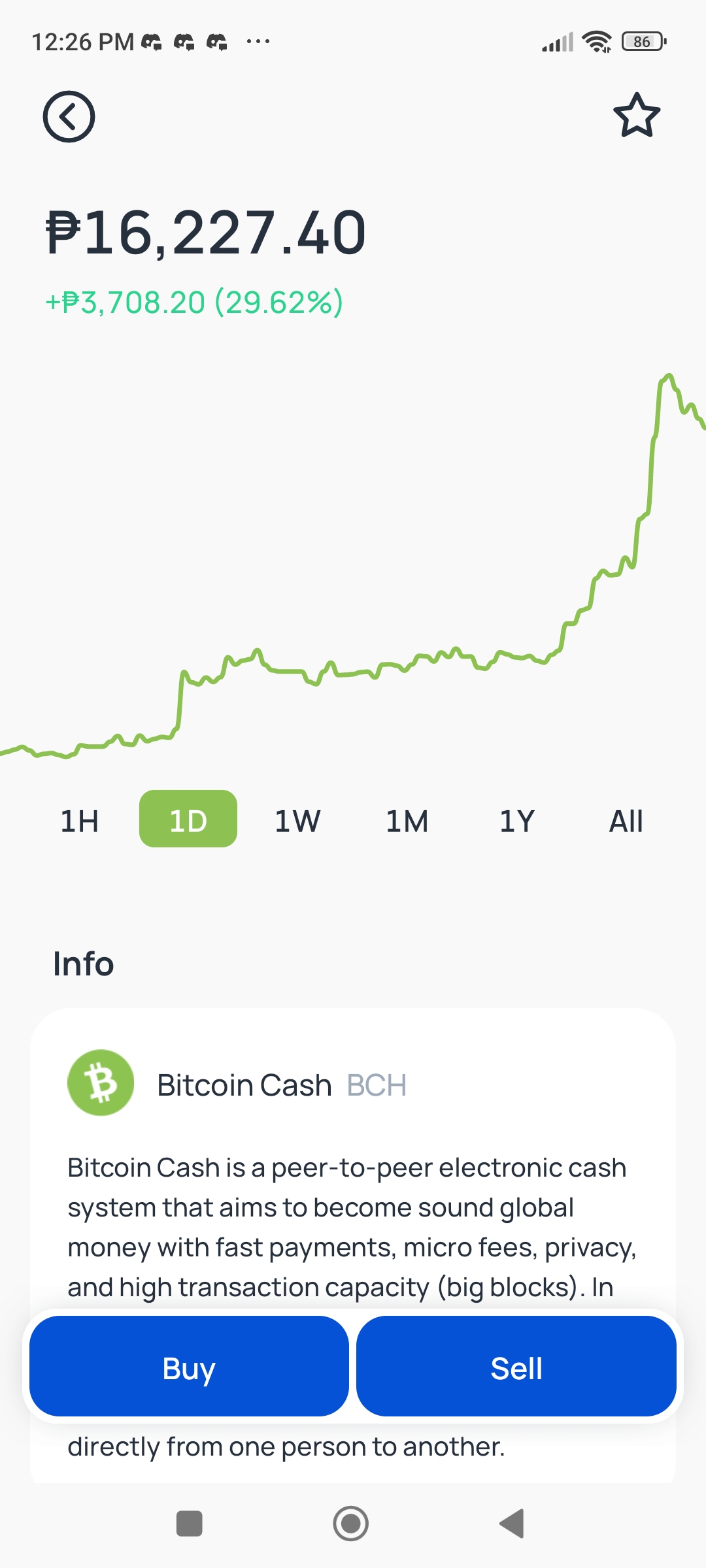Open the system recent apps view
706x1568 pixels.
(190, 1524)
